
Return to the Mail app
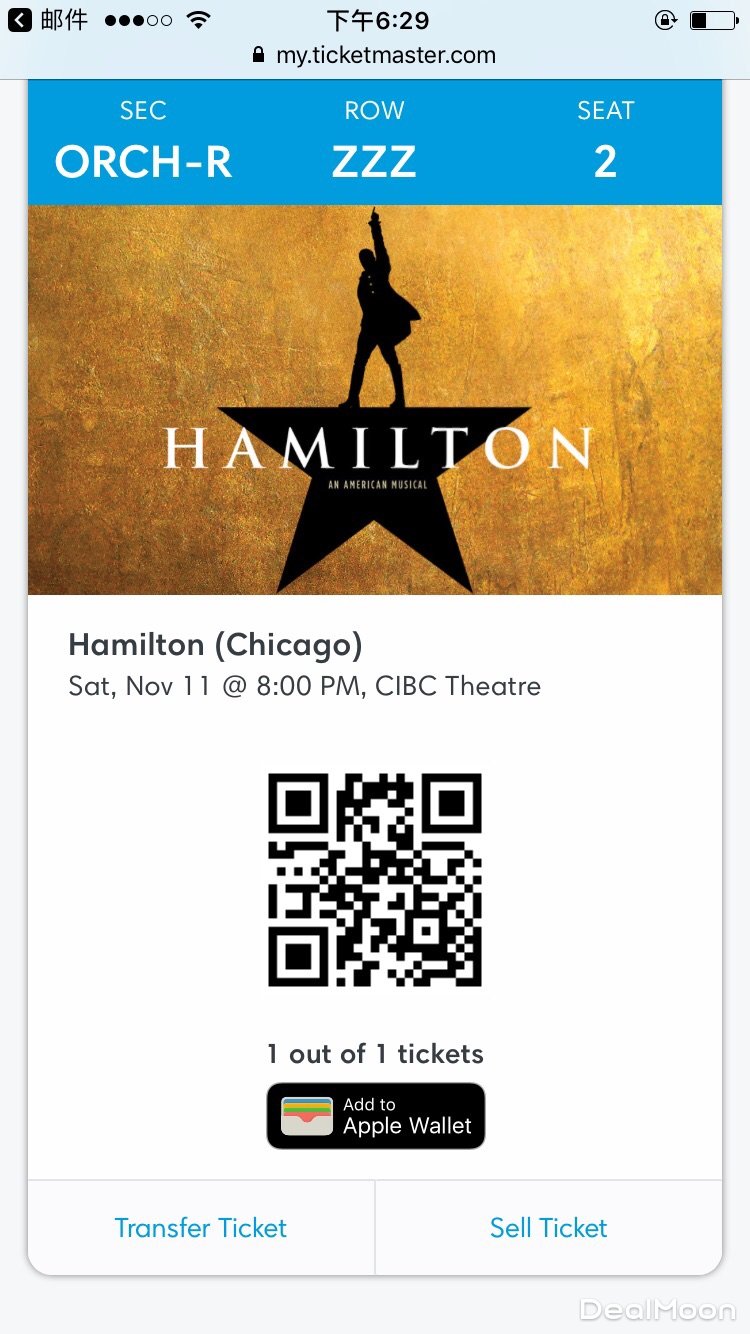tap(48, 20)
